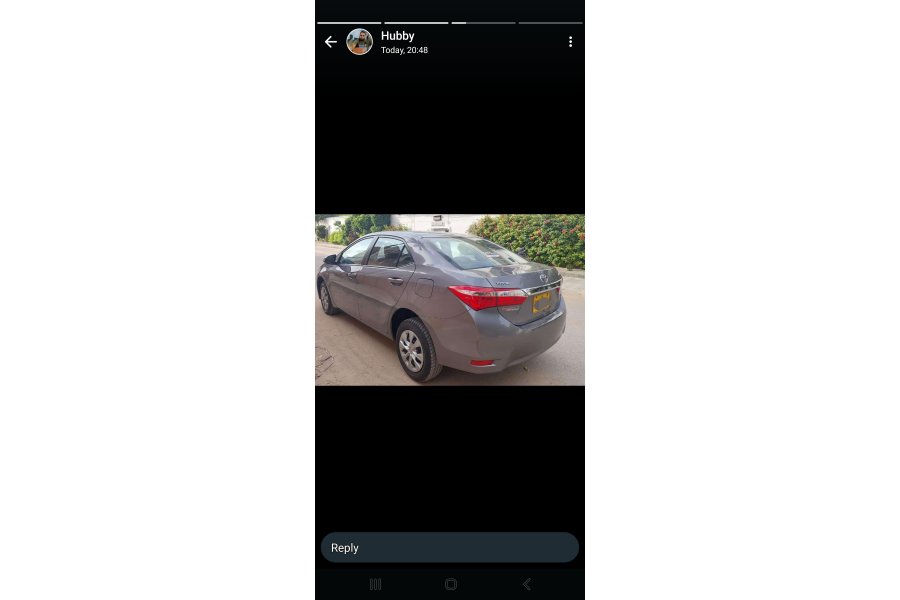This screenshot has height=600, width=900.
Task: Open Hubby's profile picture
Action: [359, 42]
